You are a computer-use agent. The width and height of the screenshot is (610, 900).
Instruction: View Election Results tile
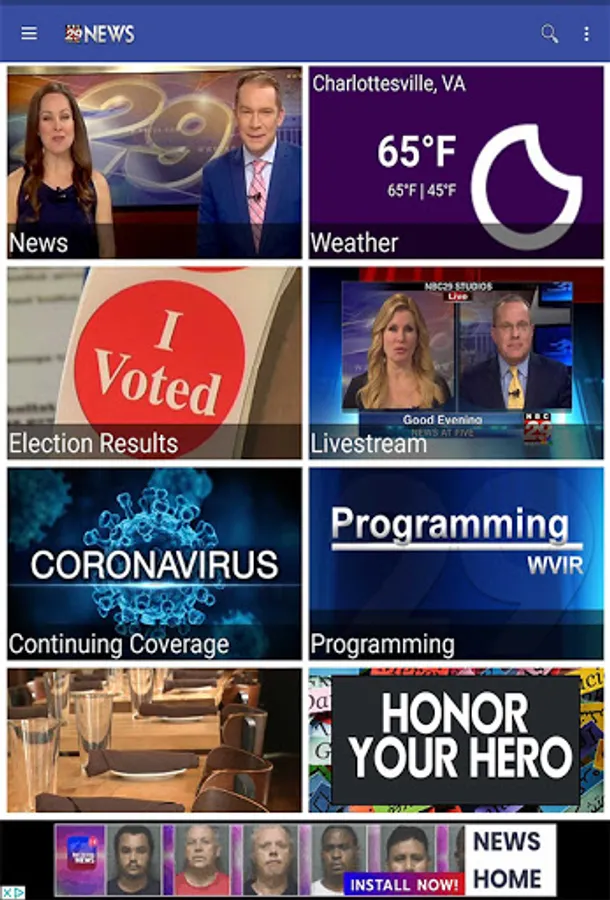pyautogui.click(x=154, y=363)
